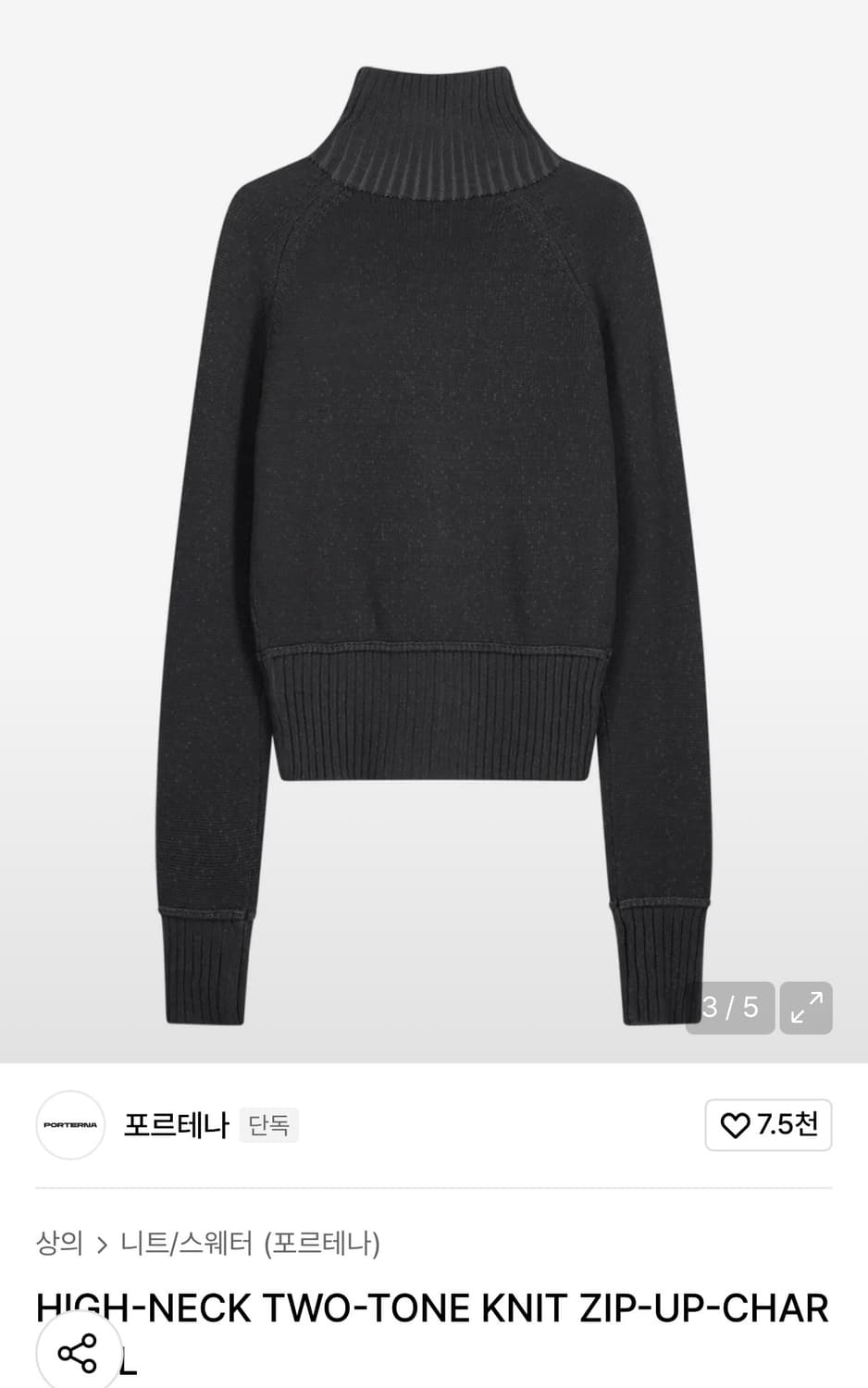This screenshot has width=868, height=1388.
Task: Tap the expand arrows on the product photo
Action: [x=806, y=1008]
